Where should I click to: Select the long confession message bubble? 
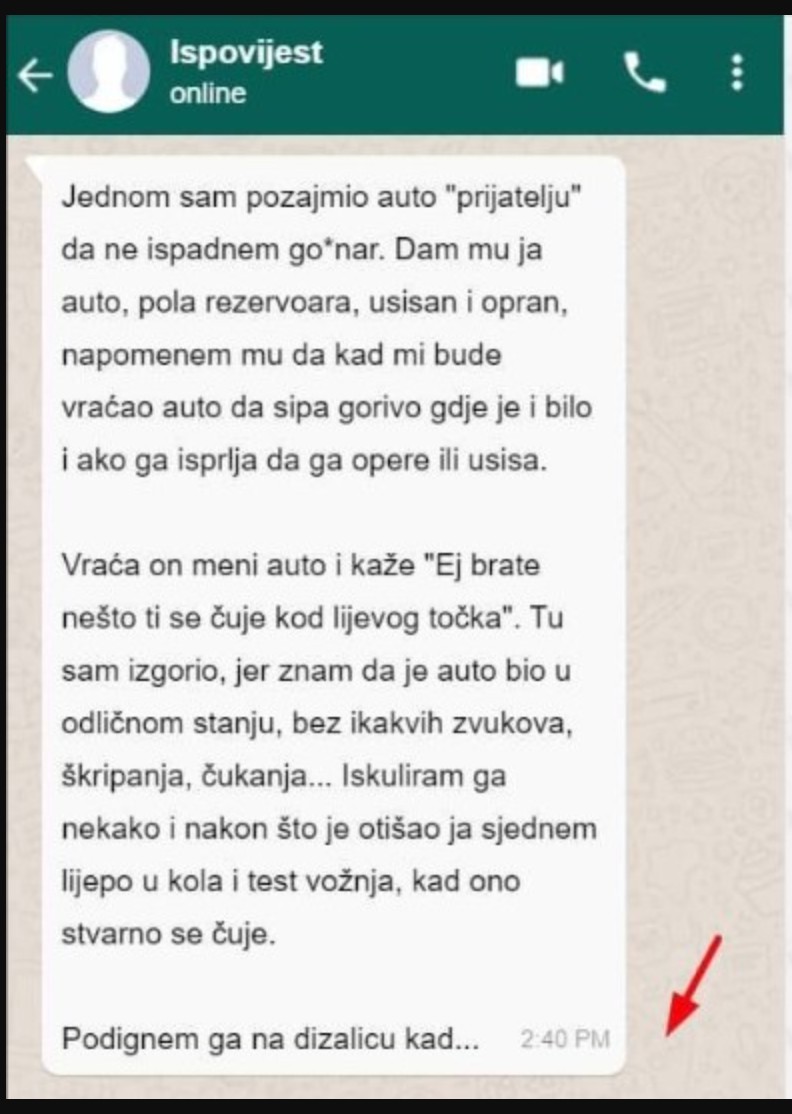pos(330,600)
